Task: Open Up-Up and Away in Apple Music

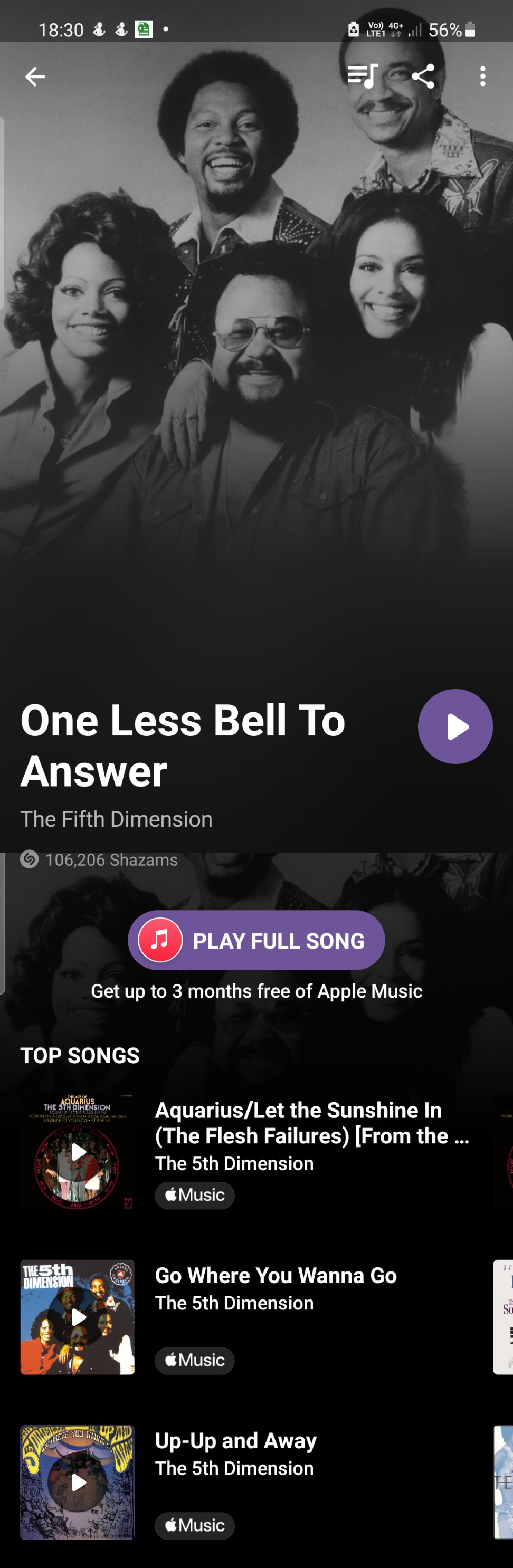Action: coord(194,1525)
